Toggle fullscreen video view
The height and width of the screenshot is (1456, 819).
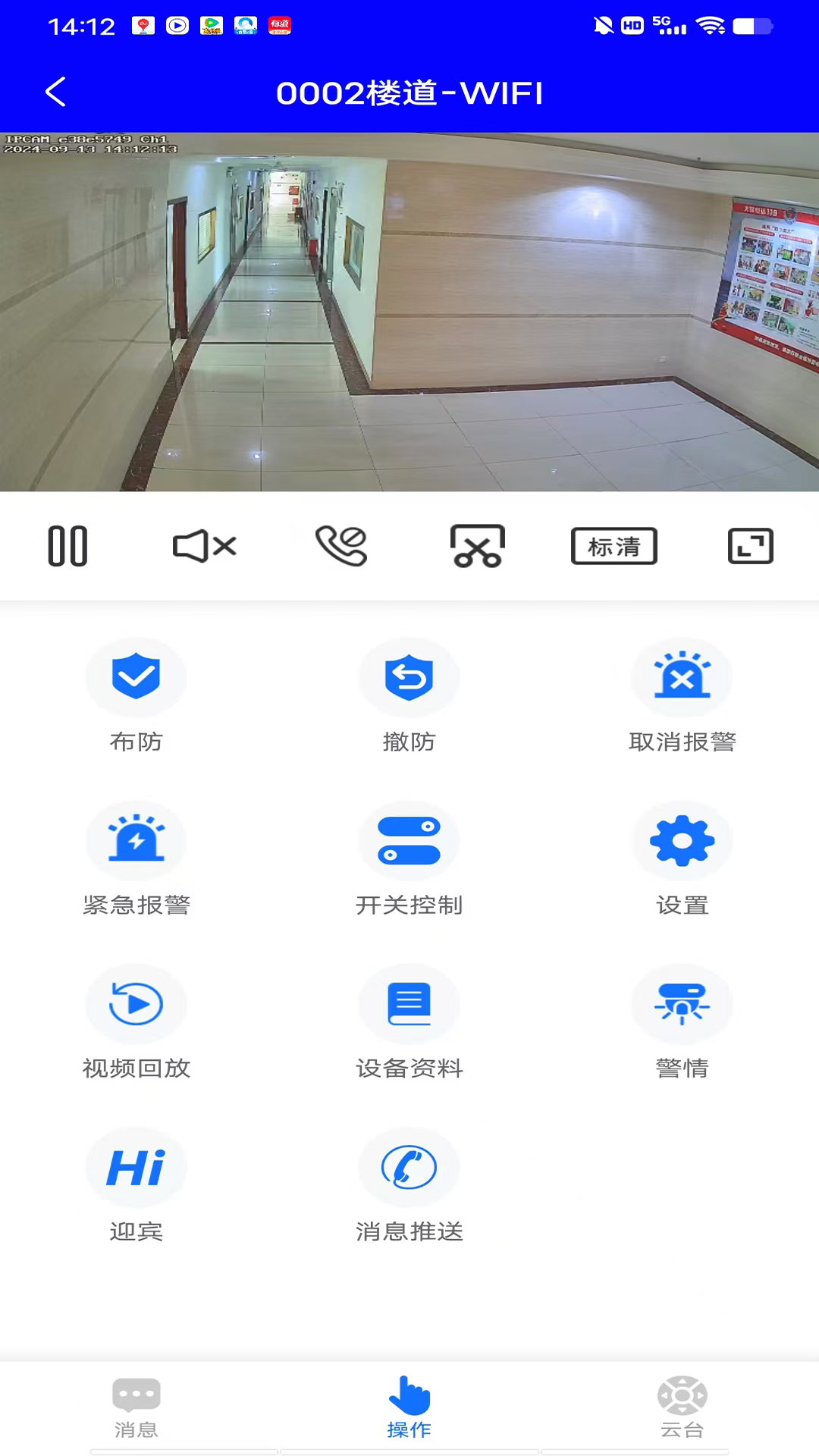click(751, 546)
